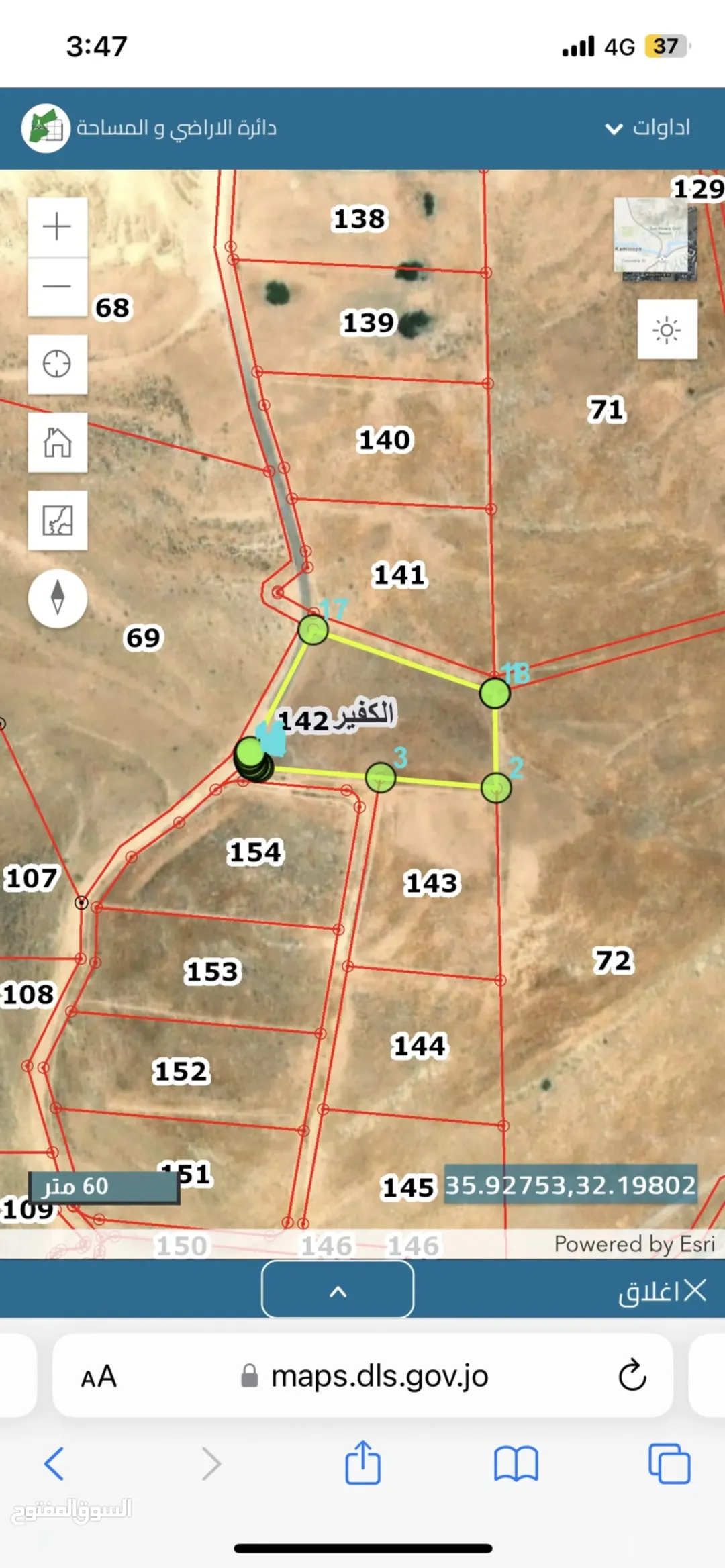
Task: Share this page from Safari toolbar
Action: tap(362, 1462)
